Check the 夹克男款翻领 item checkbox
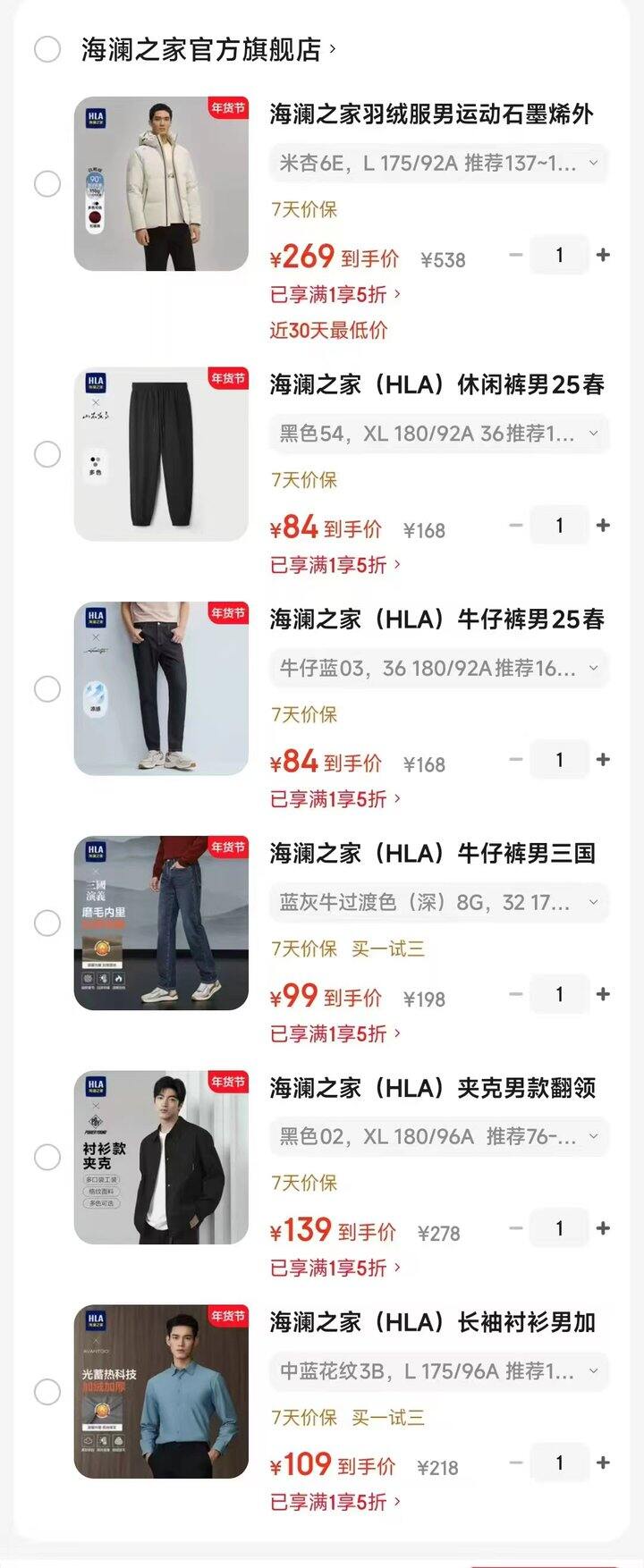This screenshot has width=644, height=1568. click(47, 1158)
